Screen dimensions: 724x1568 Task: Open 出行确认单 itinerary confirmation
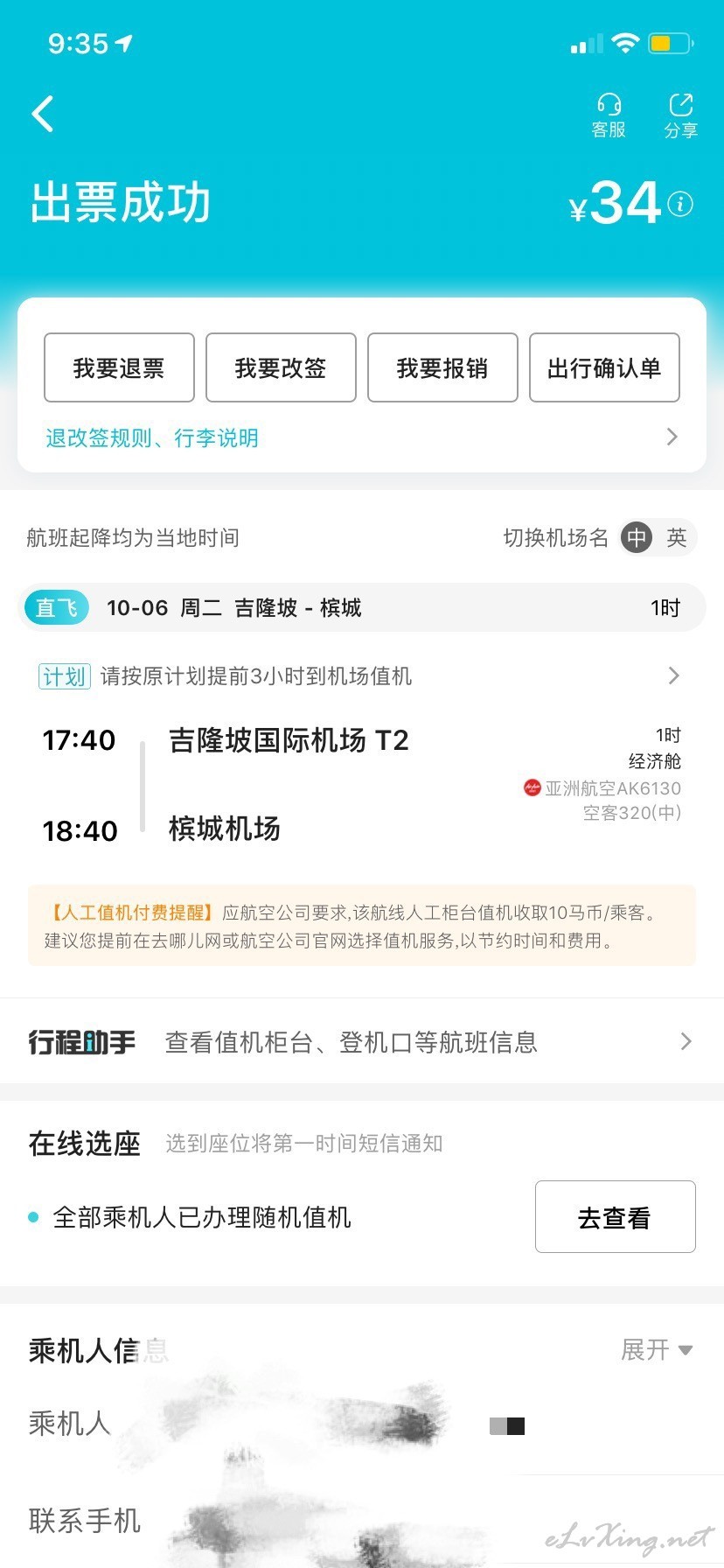point(604,367)
